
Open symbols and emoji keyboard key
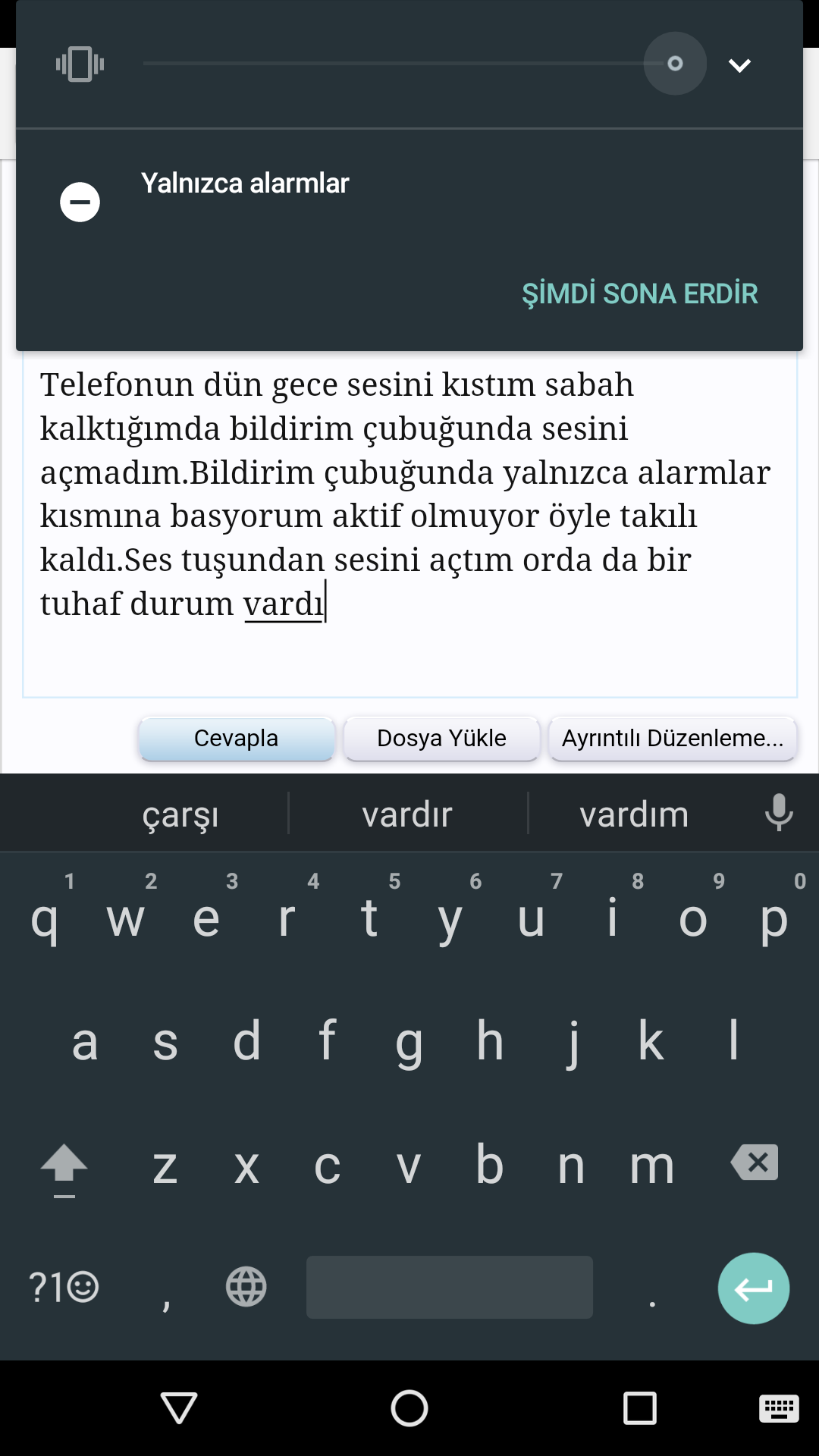(64, 1287)
